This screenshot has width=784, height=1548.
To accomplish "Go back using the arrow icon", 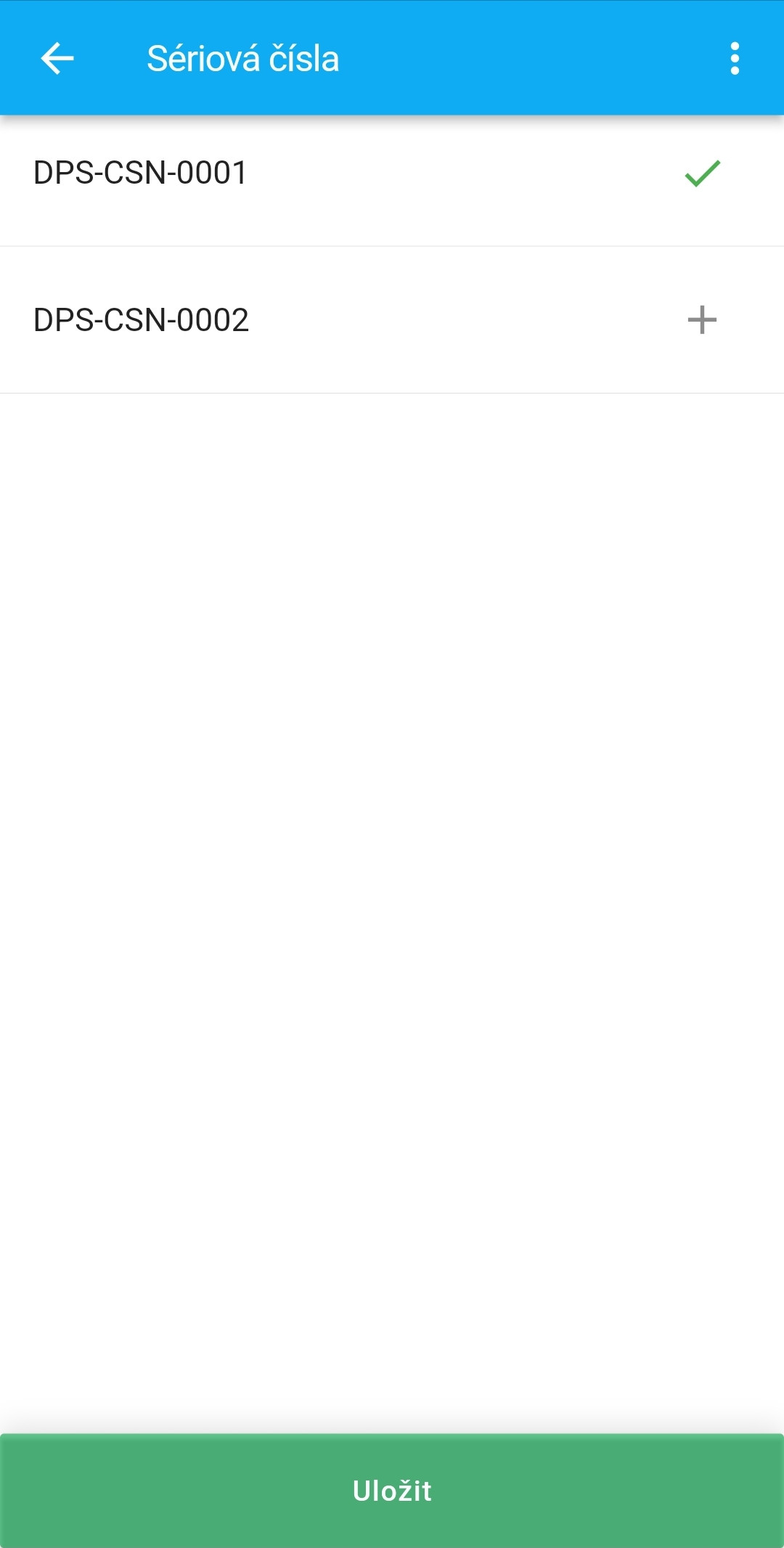I will click(57, 58).
